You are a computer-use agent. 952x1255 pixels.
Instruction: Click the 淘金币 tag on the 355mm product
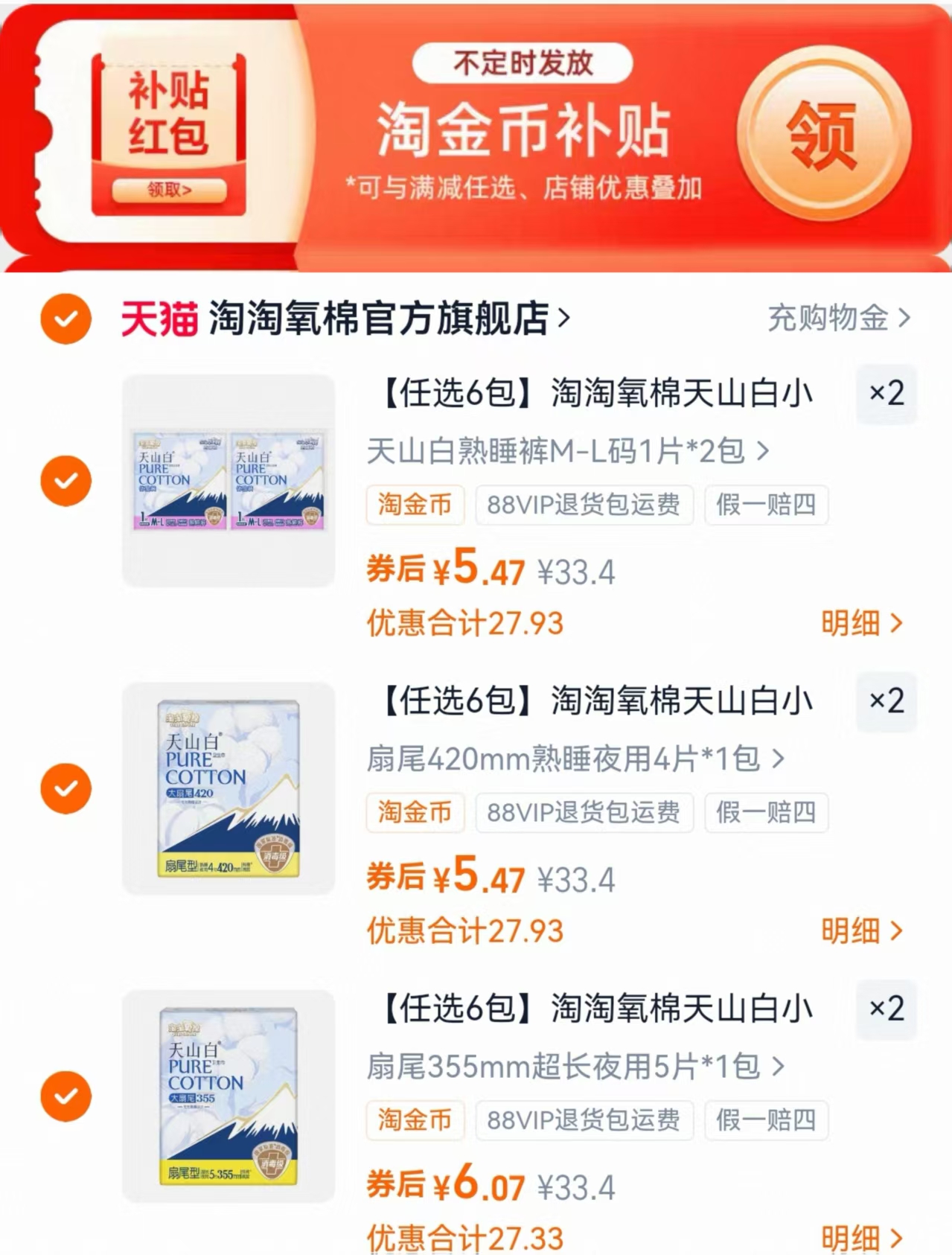coord(415,1120)
